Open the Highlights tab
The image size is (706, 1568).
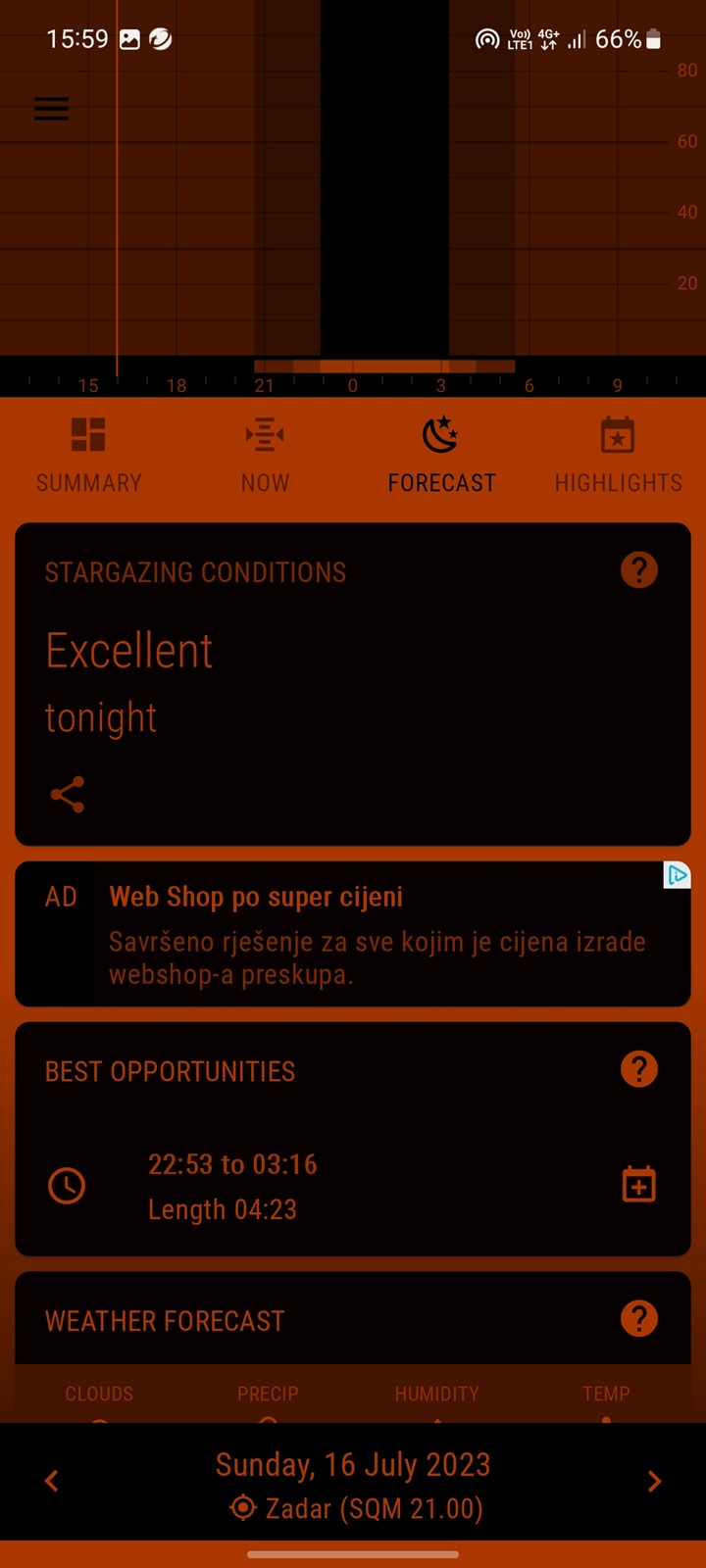pos(618,456)
